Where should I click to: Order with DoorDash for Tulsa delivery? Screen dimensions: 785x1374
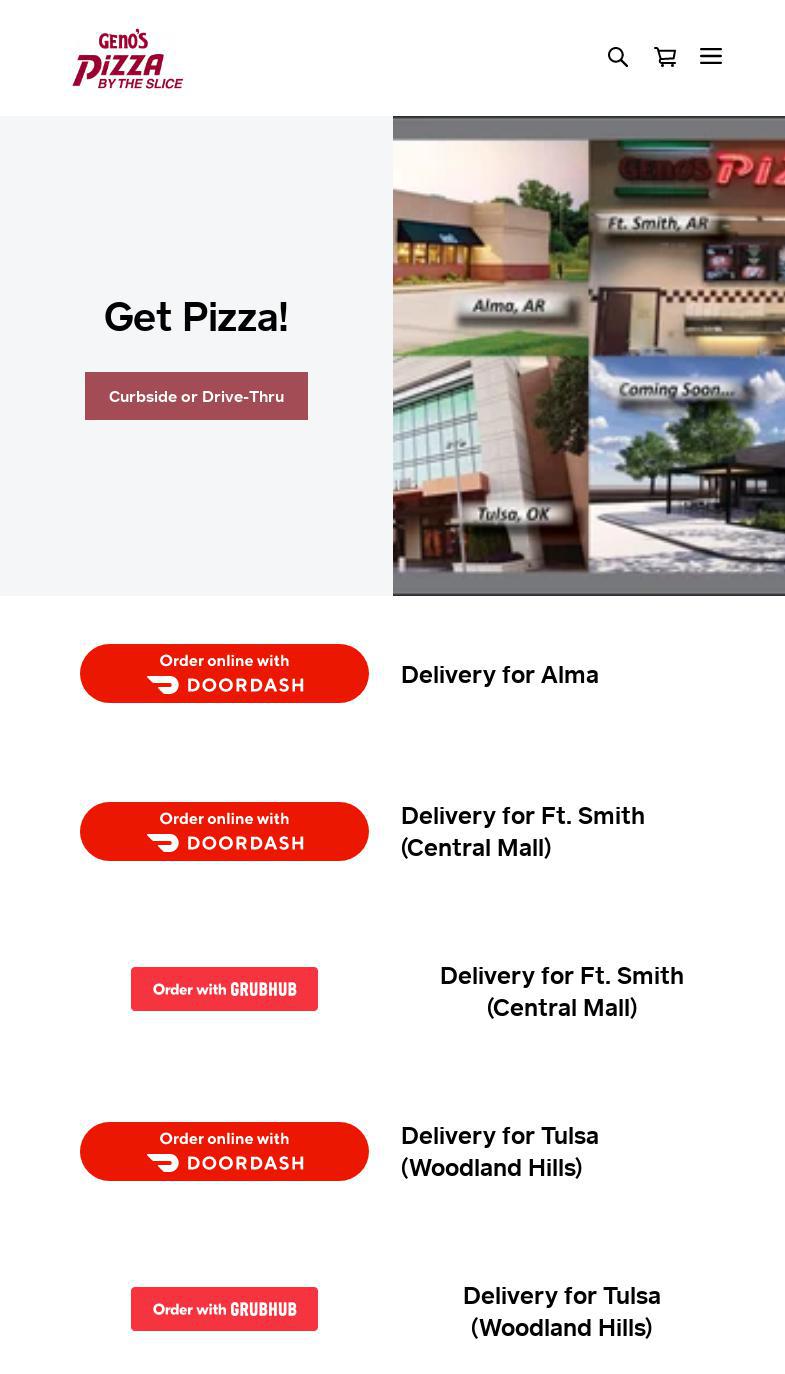pyautogui.click(x=224, y=1151)
